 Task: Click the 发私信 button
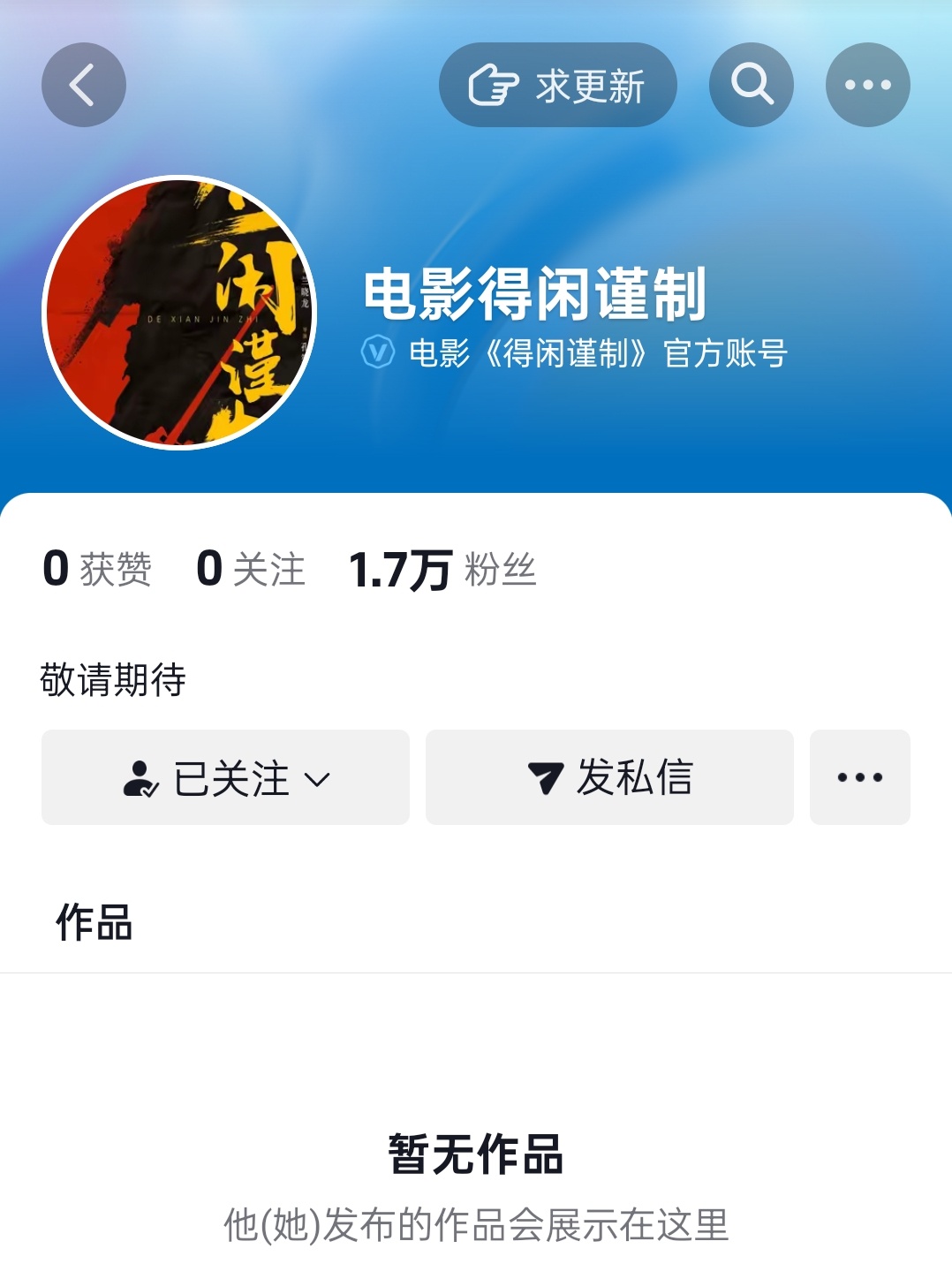point(611,777)
